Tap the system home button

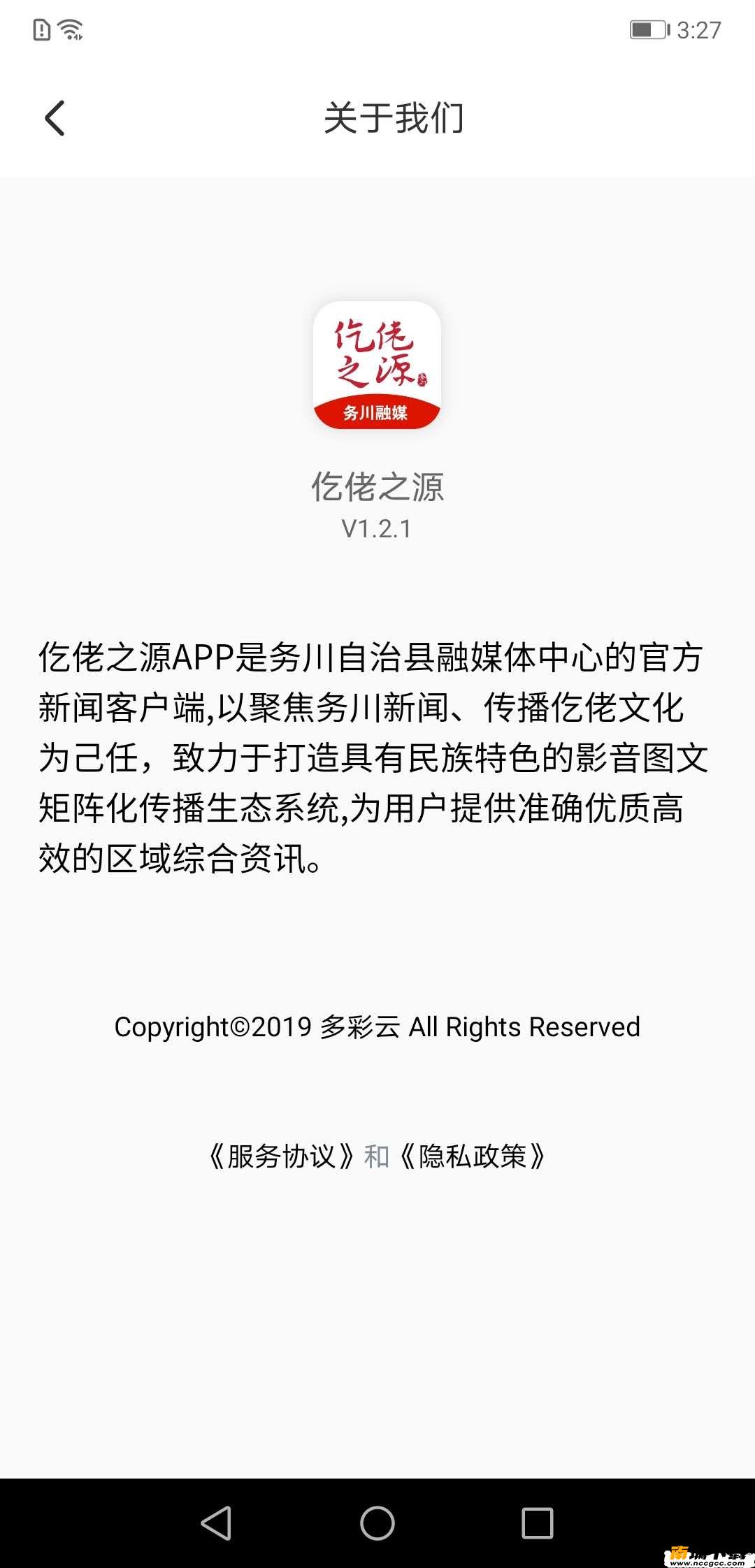(377, 1523)
